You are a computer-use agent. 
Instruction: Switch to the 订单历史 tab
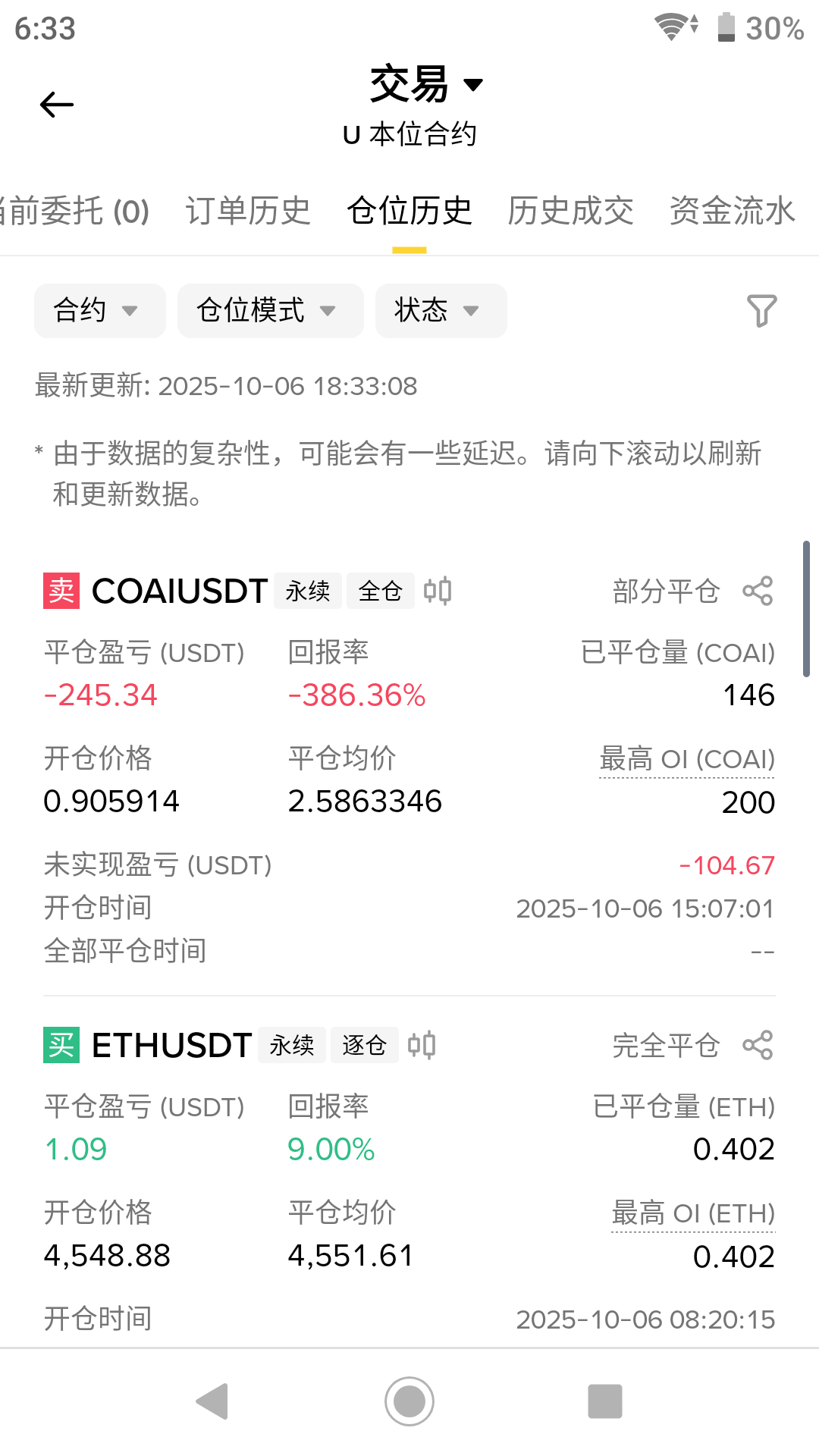(x=248, y=211)
